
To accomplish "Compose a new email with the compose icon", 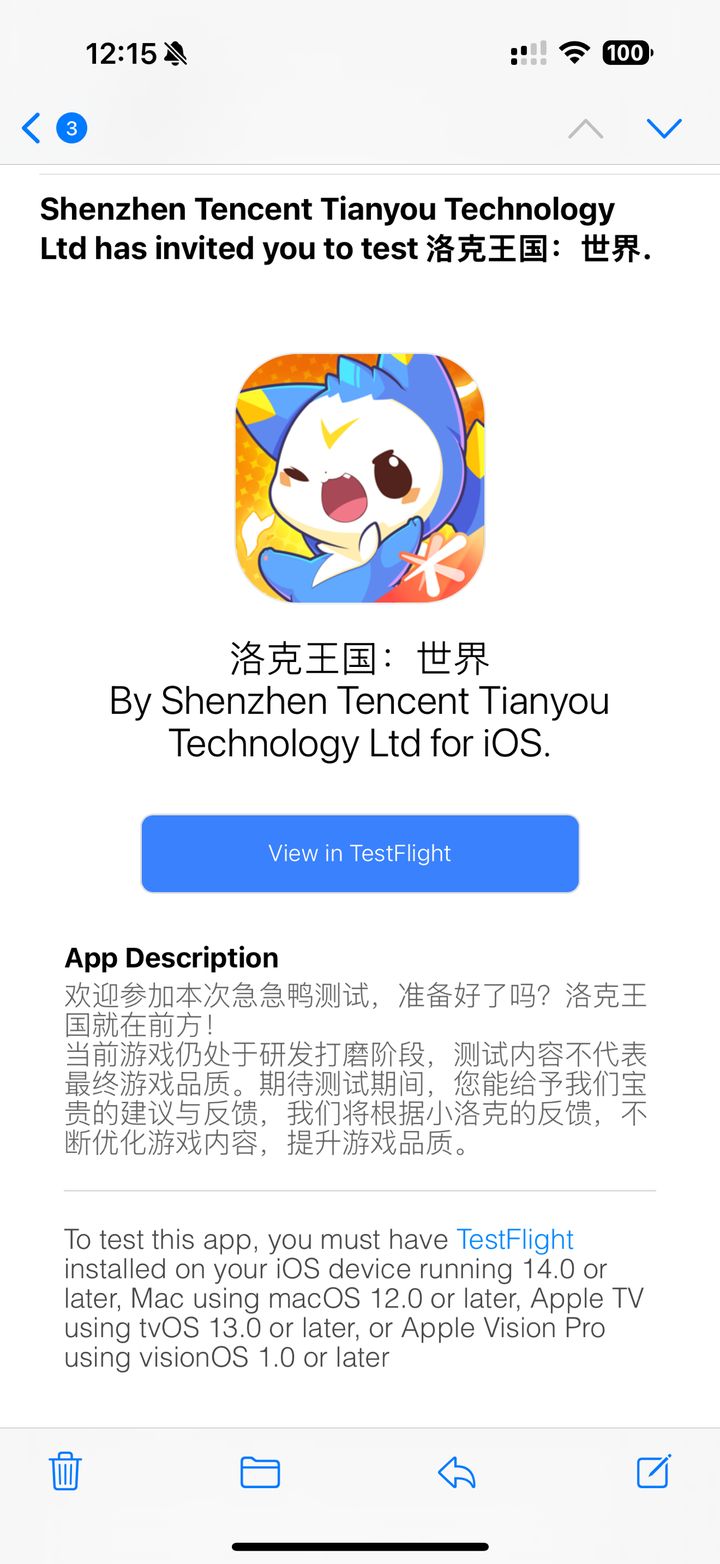I will pos(652,1472).
